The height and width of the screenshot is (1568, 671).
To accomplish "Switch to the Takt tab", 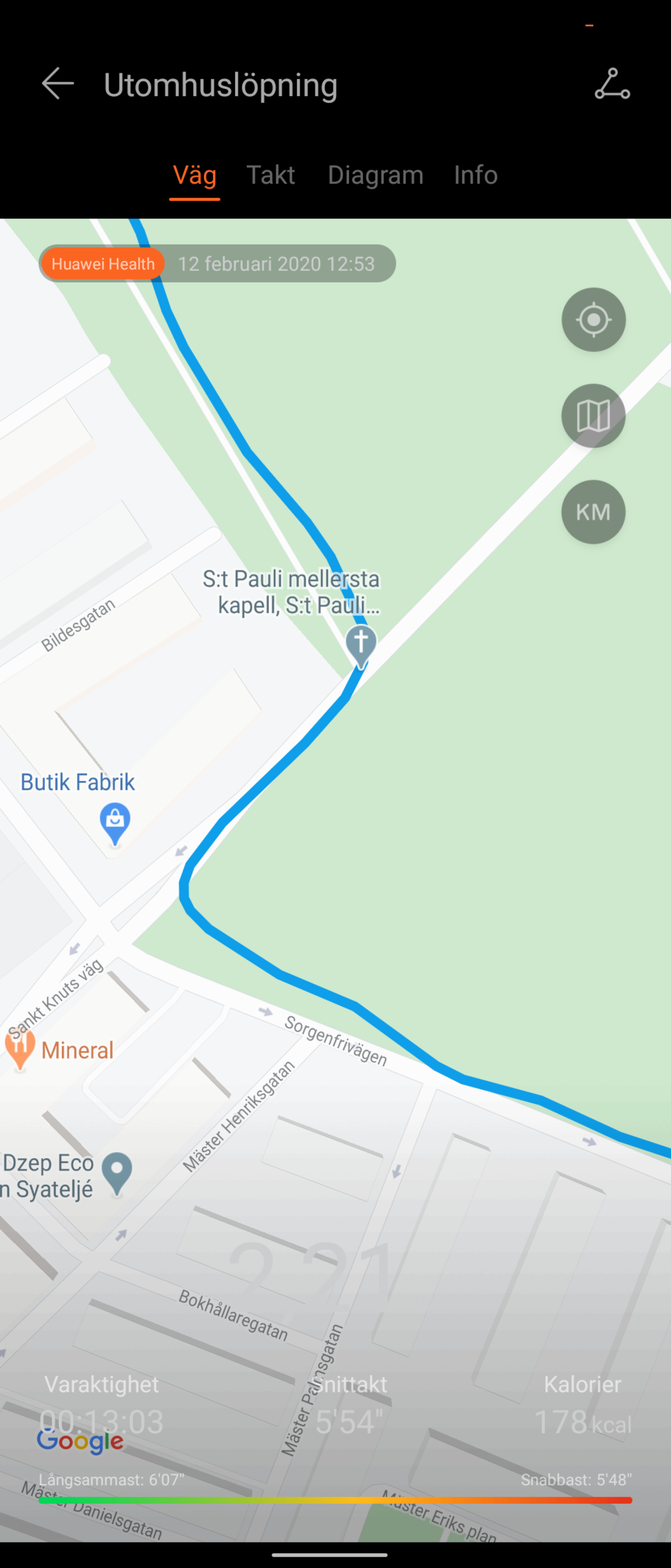I will [270, 175].
